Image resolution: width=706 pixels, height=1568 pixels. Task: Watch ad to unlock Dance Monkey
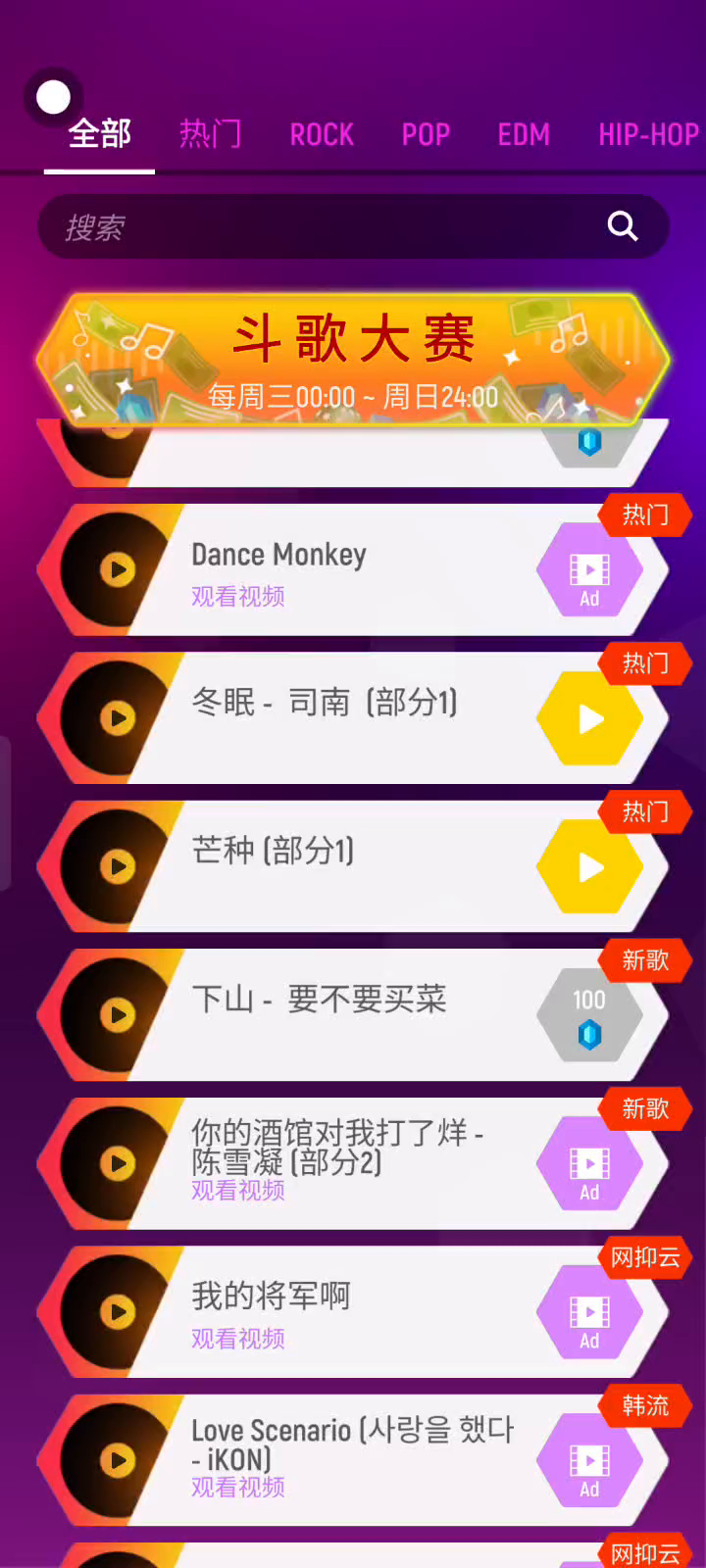tap(589, 570)
